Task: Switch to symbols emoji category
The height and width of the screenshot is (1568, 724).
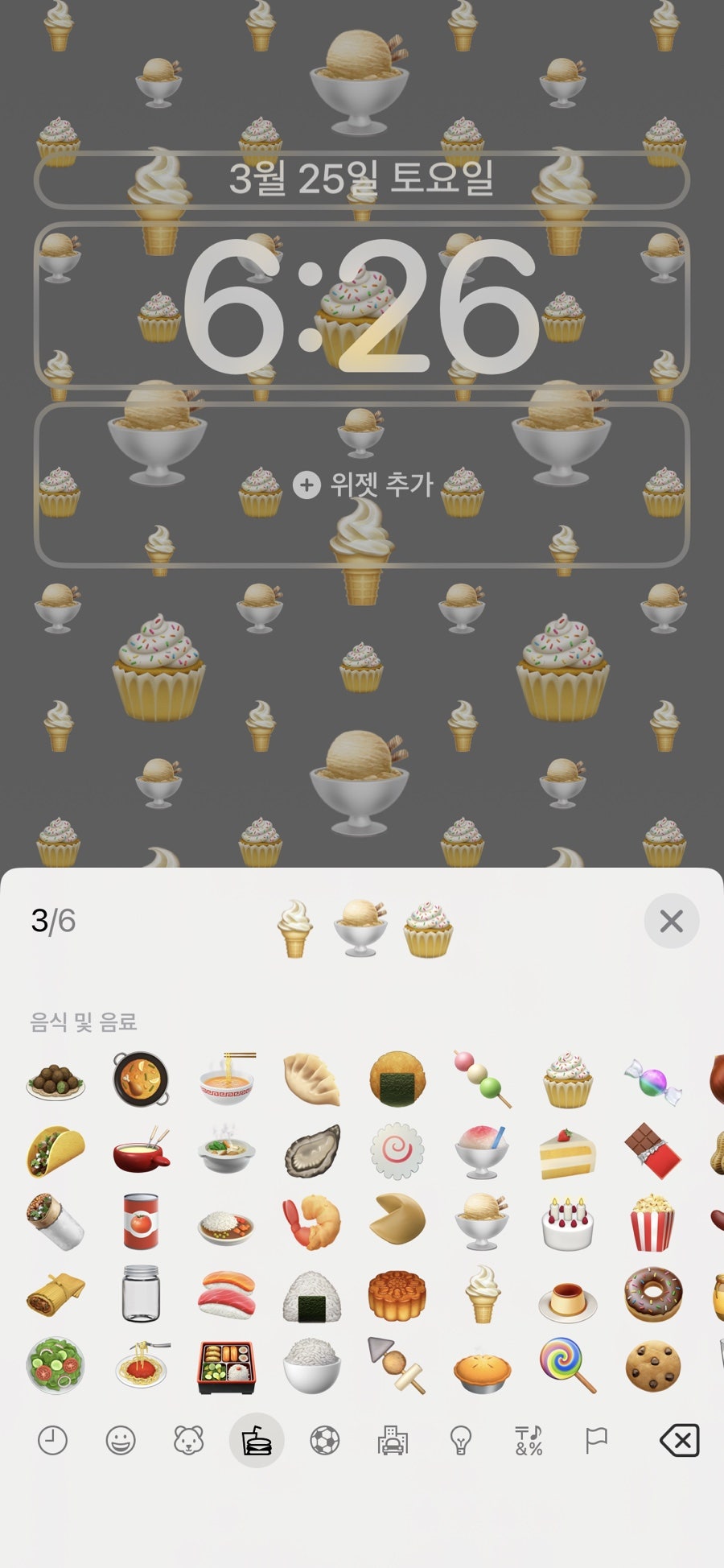Action: click(529, 1440)
